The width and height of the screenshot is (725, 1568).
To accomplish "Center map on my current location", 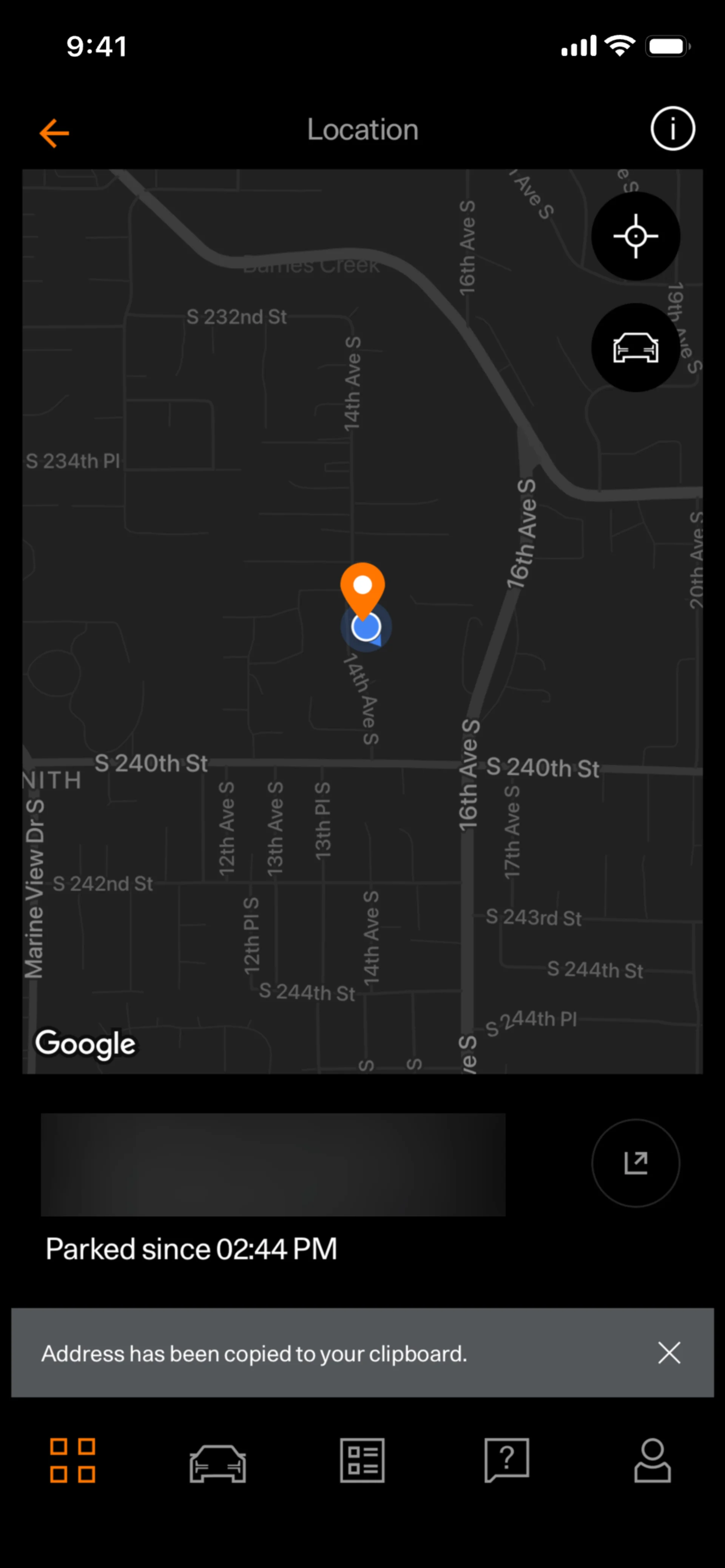I will [x=636, y=236].
